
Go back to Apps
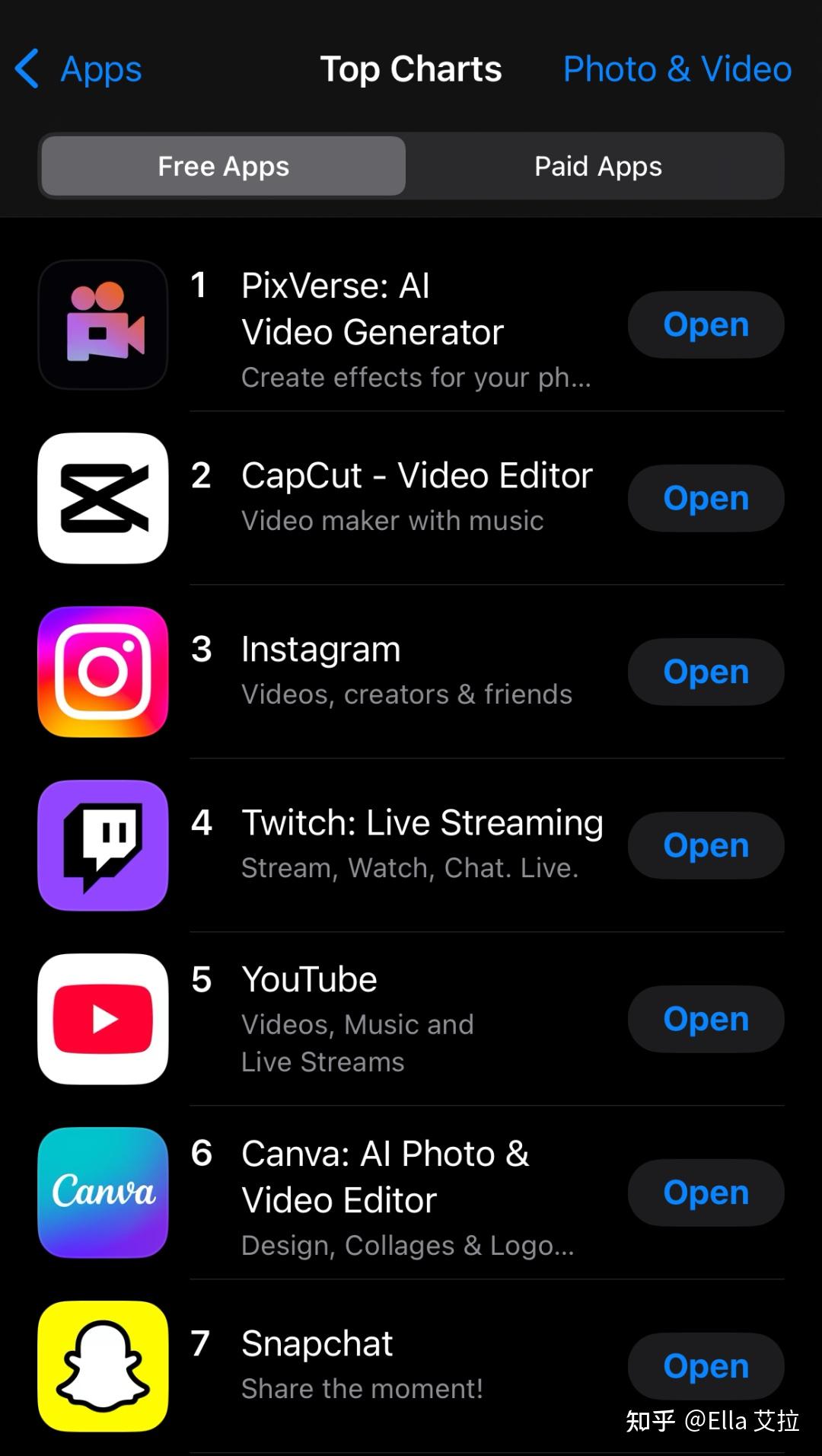79,69
